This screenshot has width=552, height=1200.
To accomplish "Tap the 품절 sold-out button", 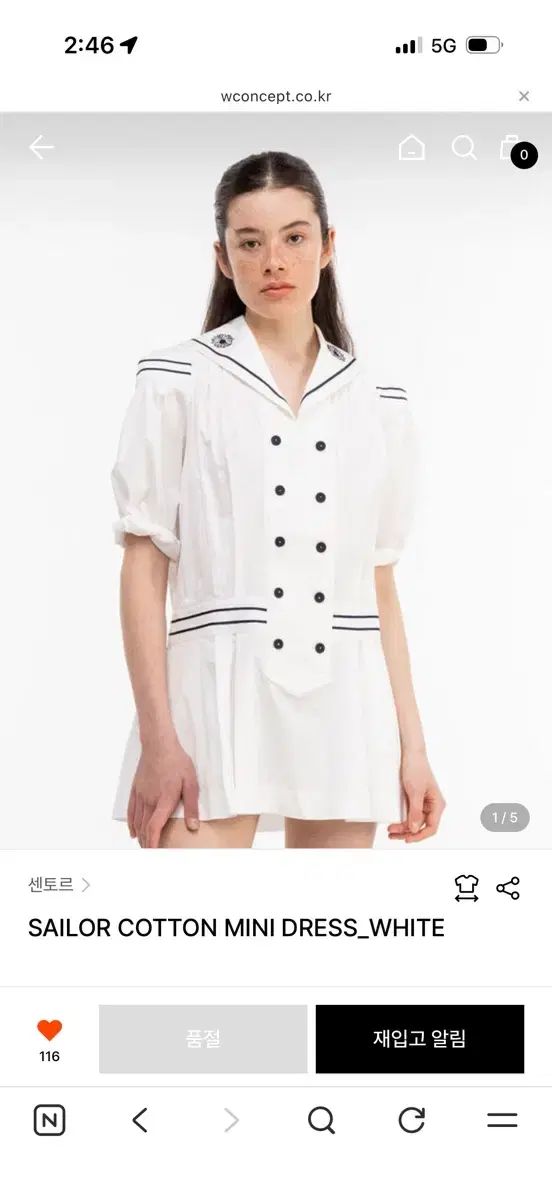I will click(x=203, y=1039).
